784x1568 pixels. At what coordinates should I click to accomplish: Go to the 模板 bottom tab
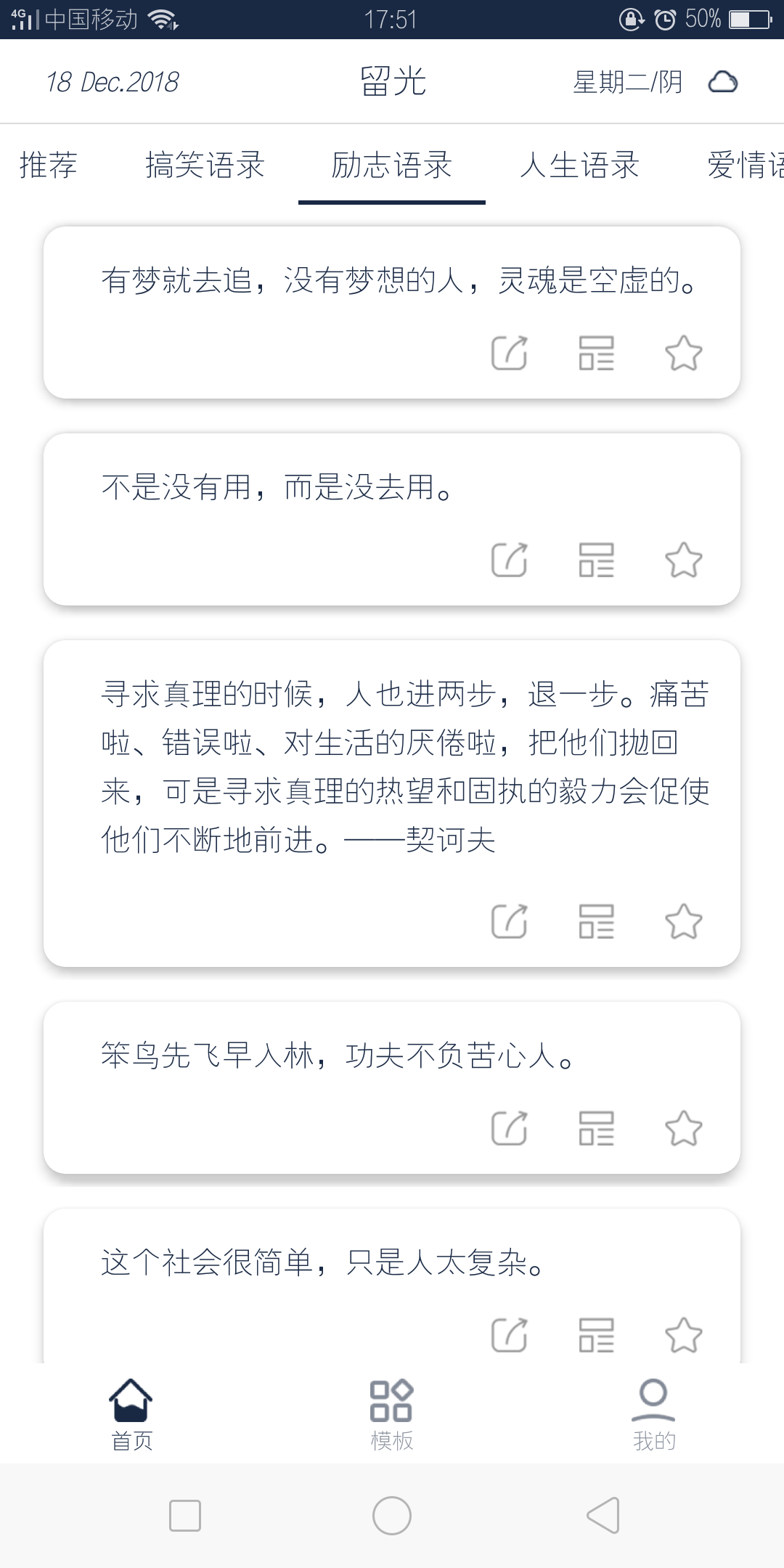click(x=392, y=1414)
